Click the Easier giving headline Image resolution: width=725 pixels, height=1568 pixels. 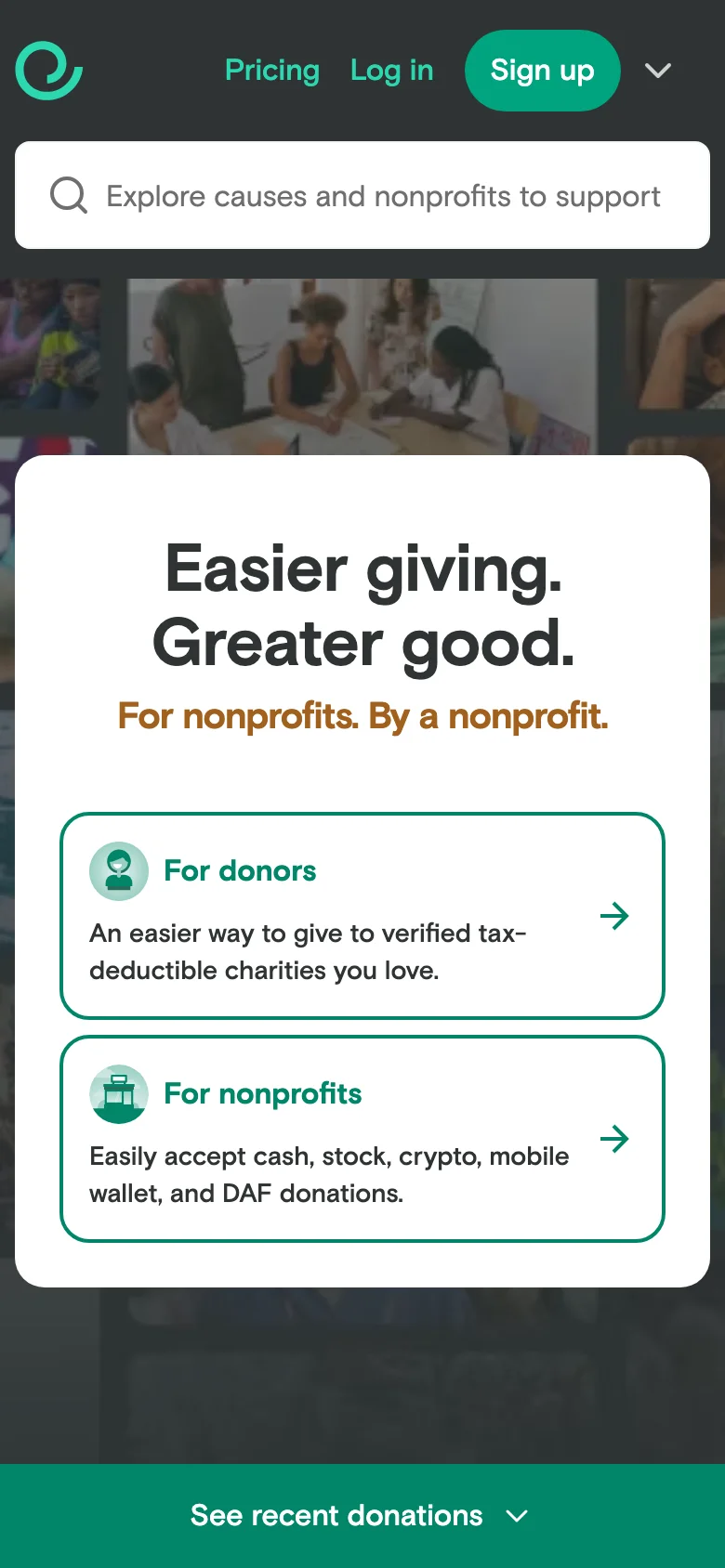(362, 604)
